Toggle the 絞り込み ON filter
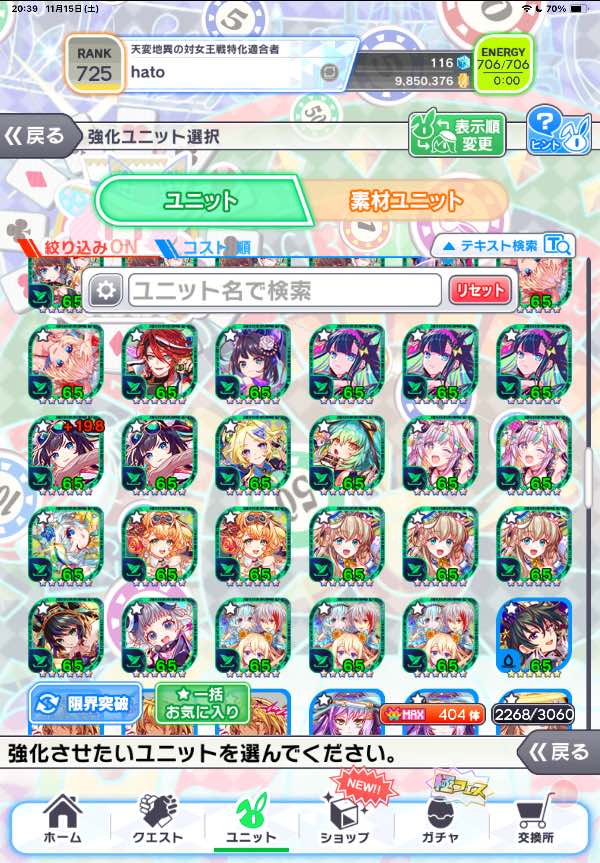The width and height of the screenshot is (600, 863). click(x=78, y=246)
